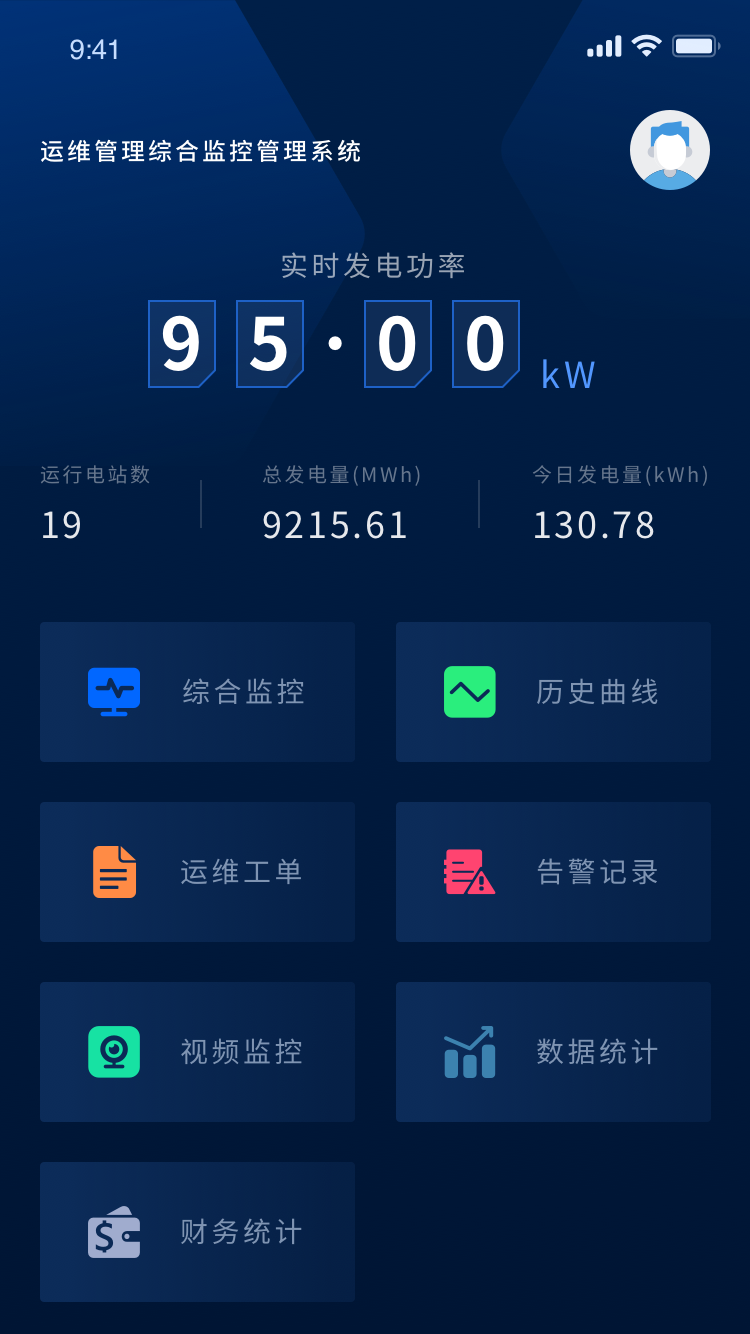View 历史曲线 history curves
750x1334 pixels.
click(x=553, y=692)
